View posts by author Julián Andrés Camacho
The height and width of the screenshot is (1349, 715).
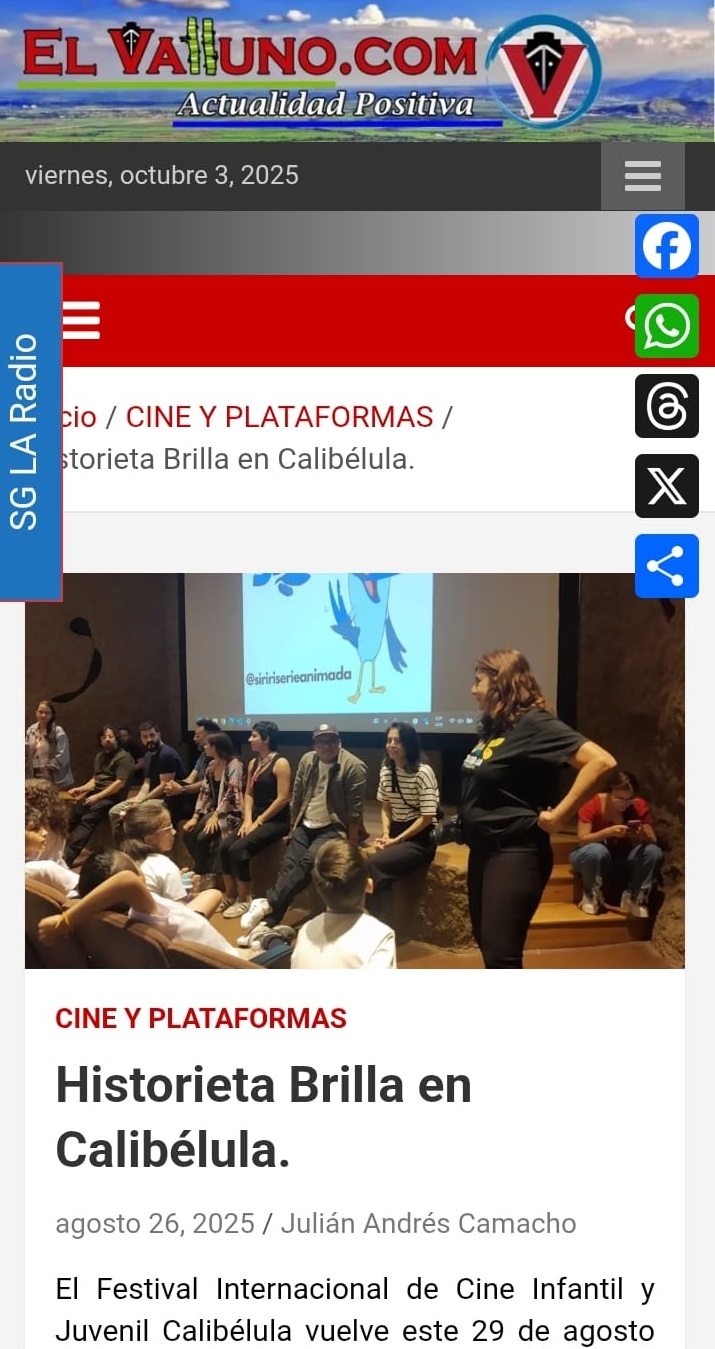pos(428,1223)
